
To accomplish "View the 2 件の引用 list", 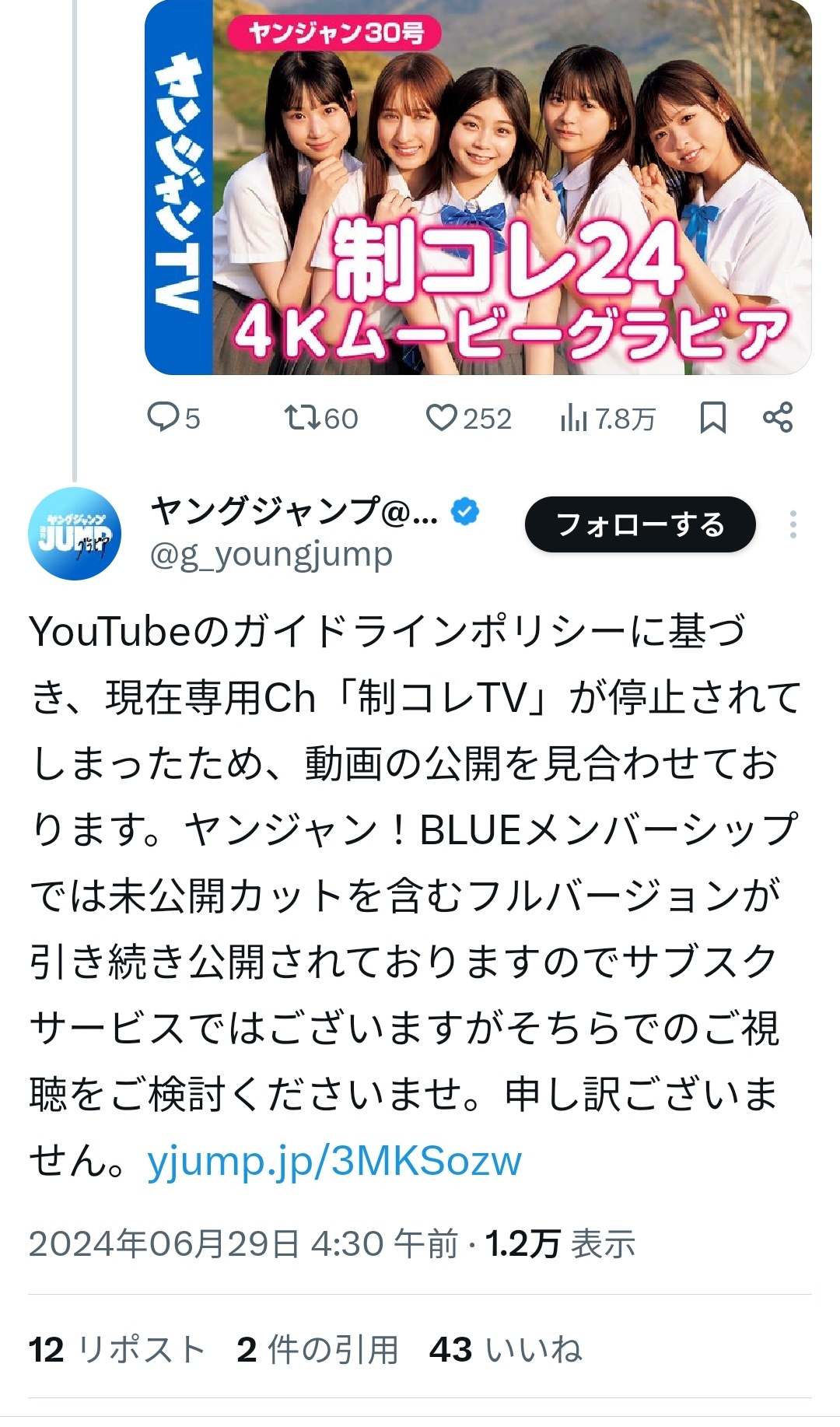I will pos(317,1350).
